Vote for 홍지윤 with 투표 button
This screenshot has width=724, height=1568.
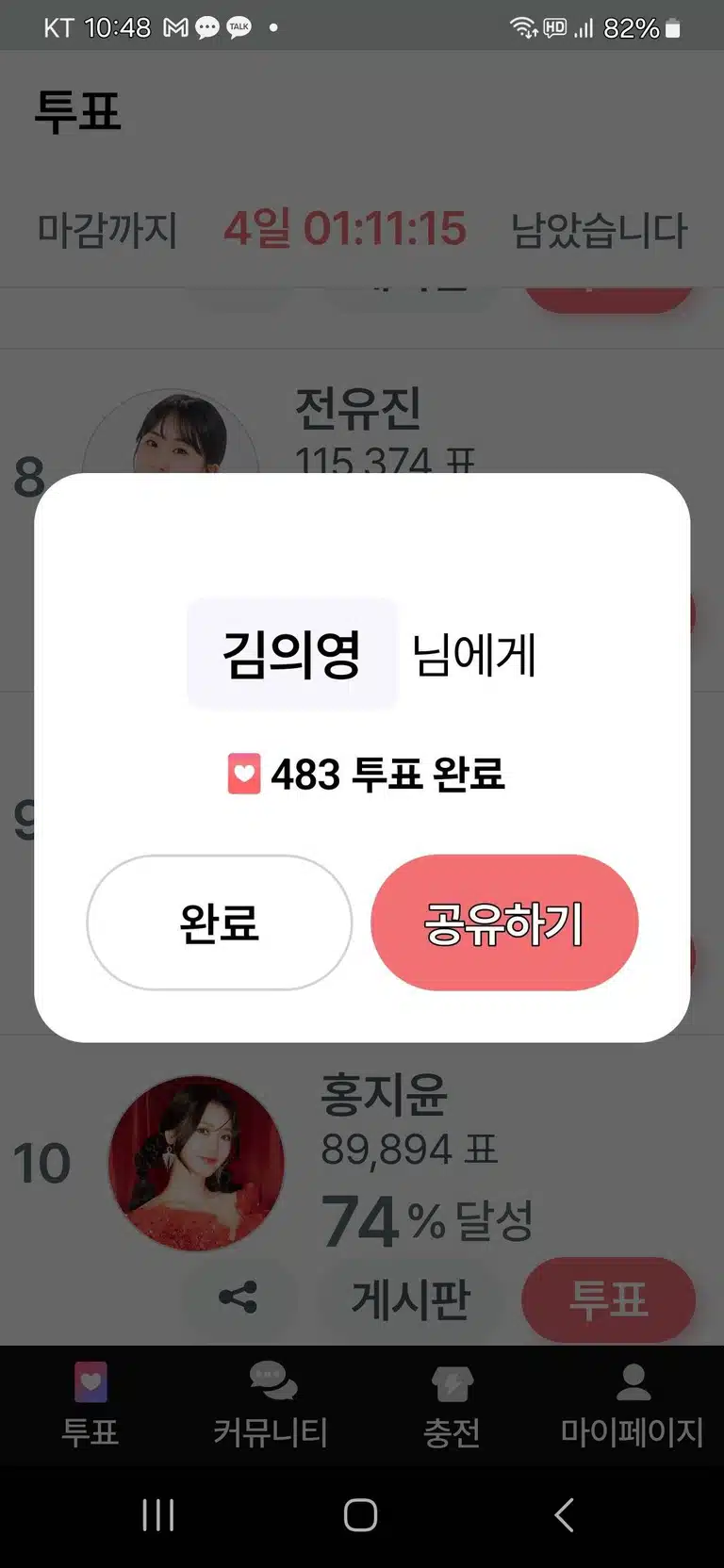[608, 1299]
